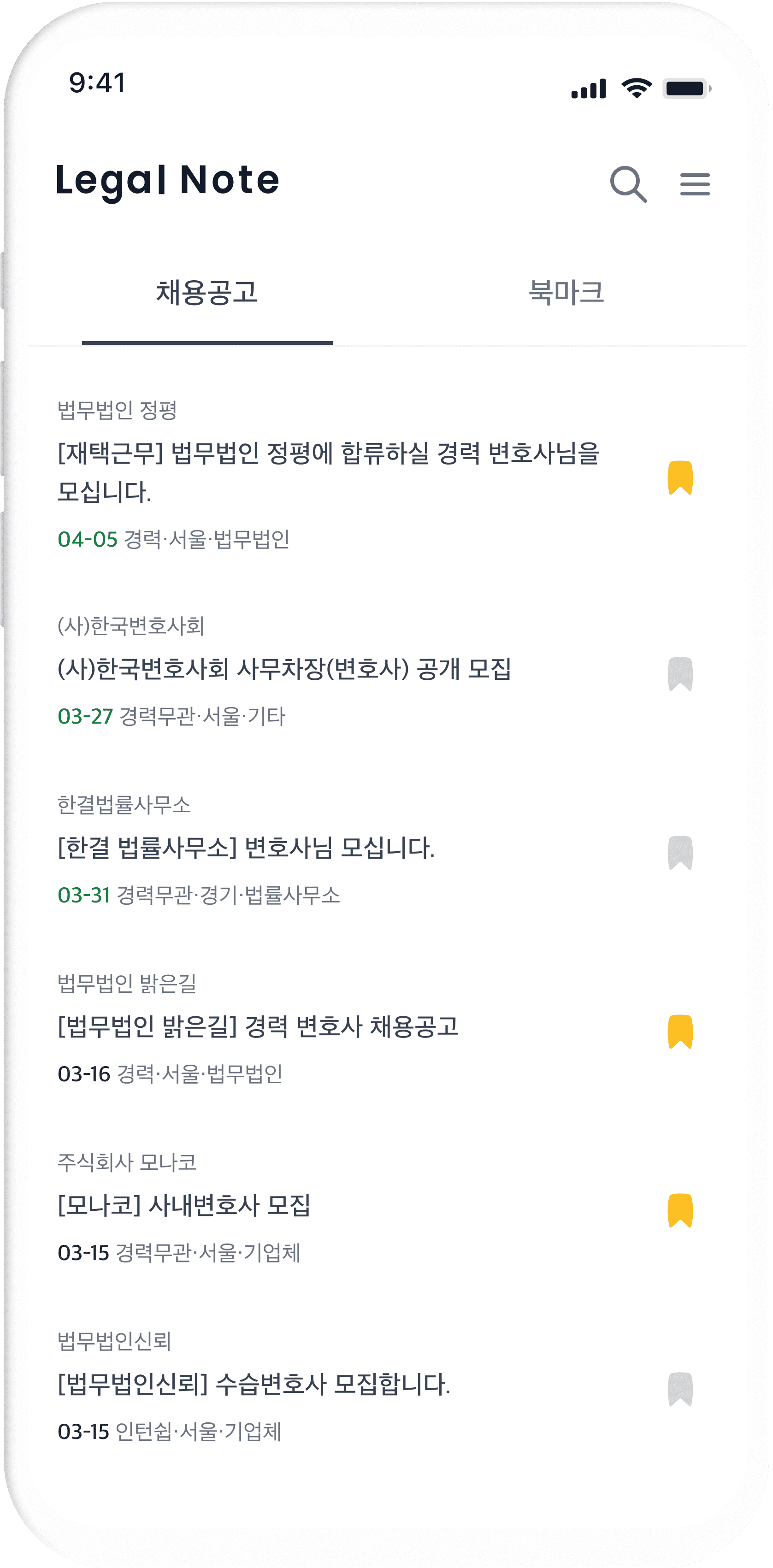Open 법무법인신뢰 수습변호사 모집 posting

click(254, 1385)
